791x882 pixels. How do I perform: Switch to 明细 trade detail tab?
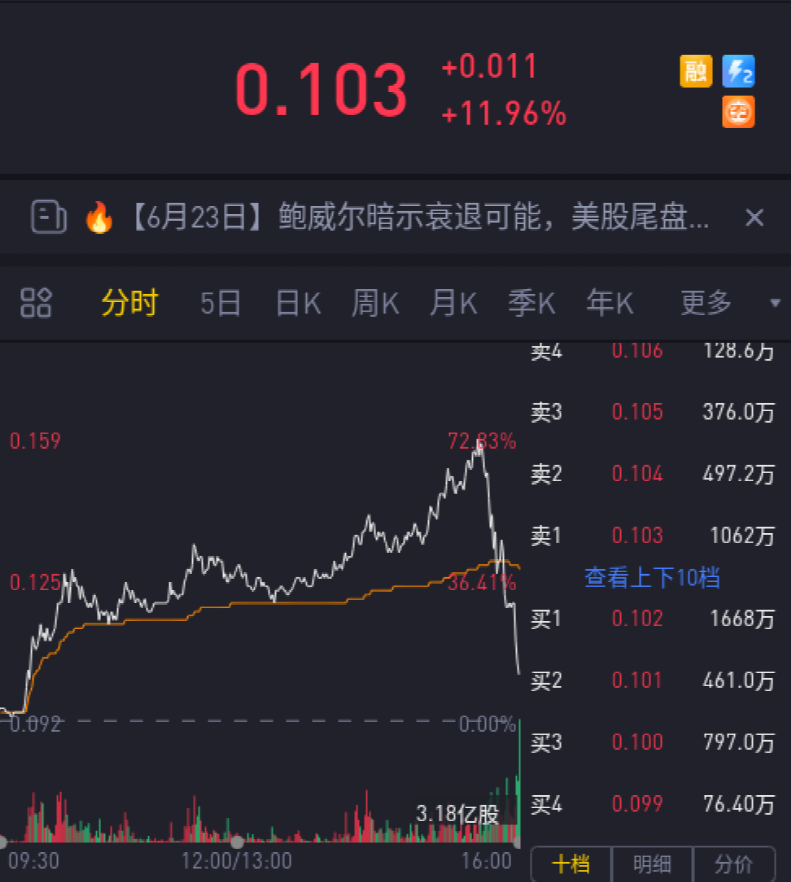(651, 863)
